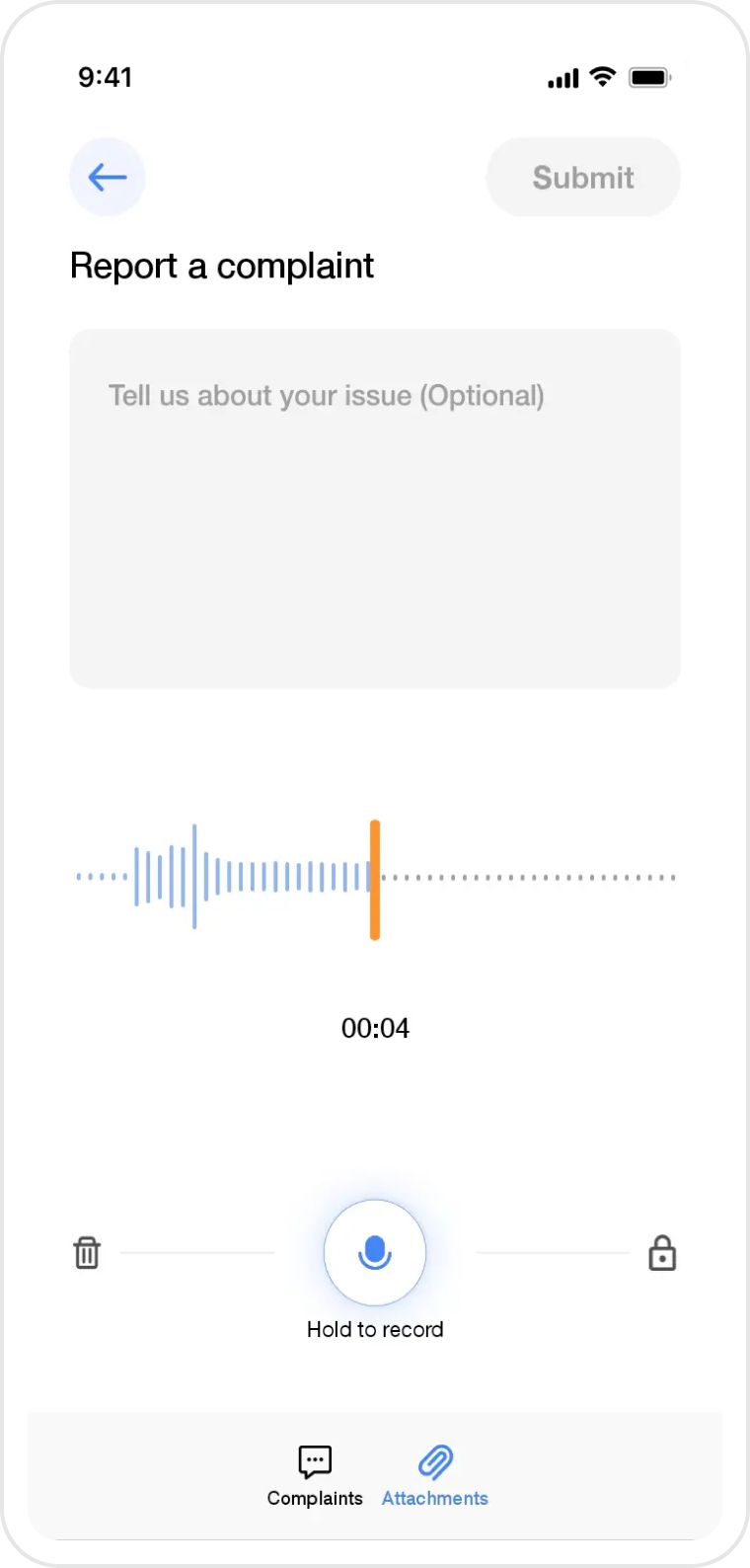Open the Attachments tab
Image resolution: width=750 pixels, height=1568 pixels.
point(435,1475)
